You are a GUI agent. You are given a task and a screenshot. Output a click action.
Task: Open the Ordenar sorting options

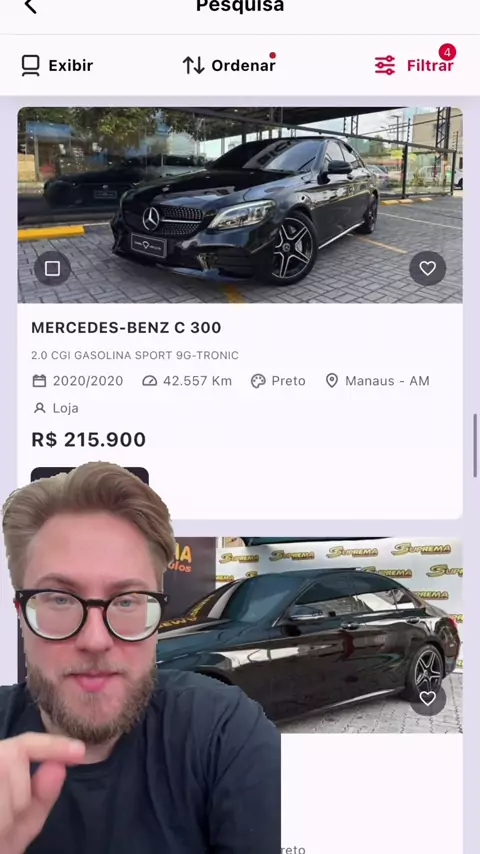point(229,65)
